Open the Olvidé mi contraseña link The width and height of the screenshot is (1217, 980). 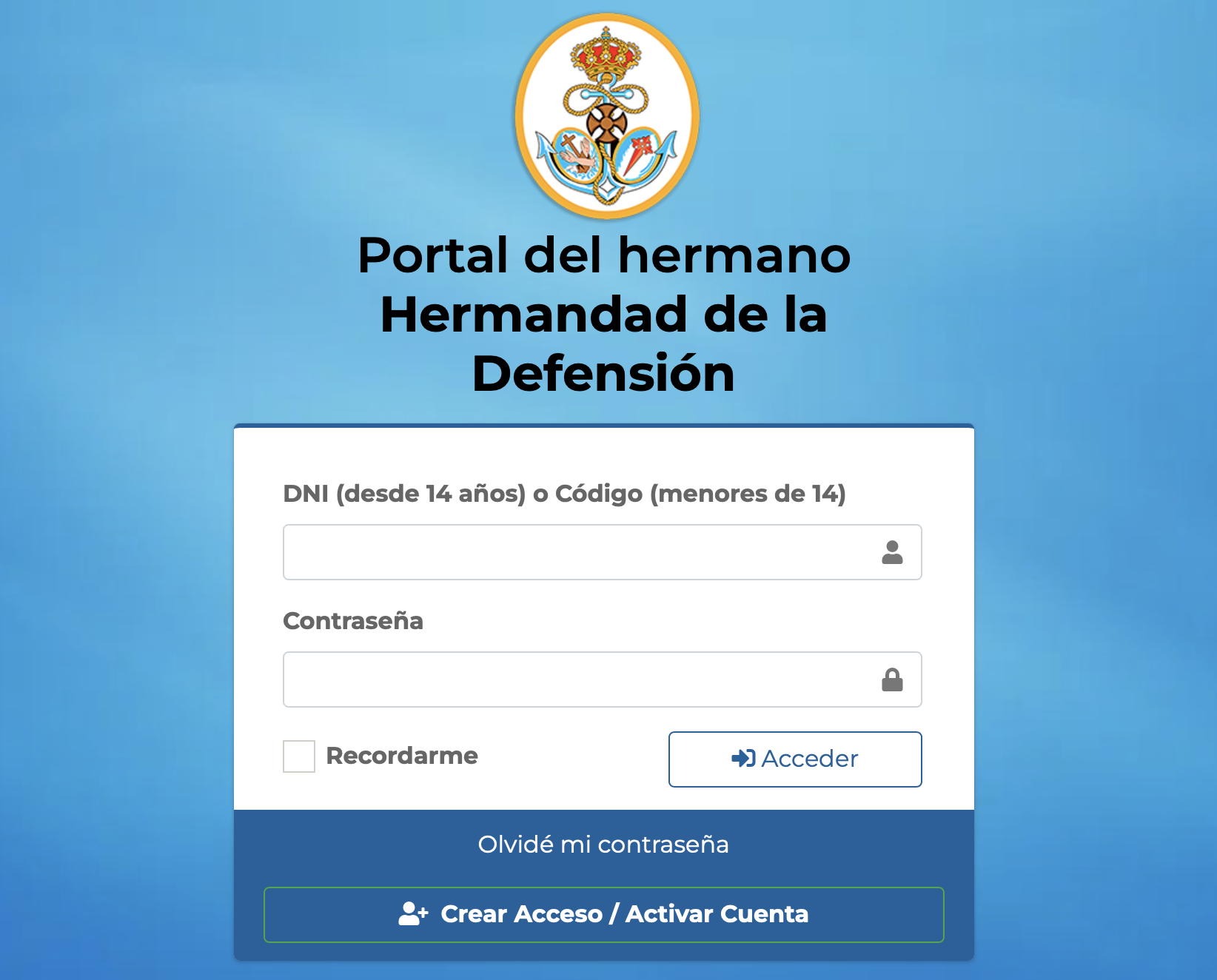click(603, 845)
